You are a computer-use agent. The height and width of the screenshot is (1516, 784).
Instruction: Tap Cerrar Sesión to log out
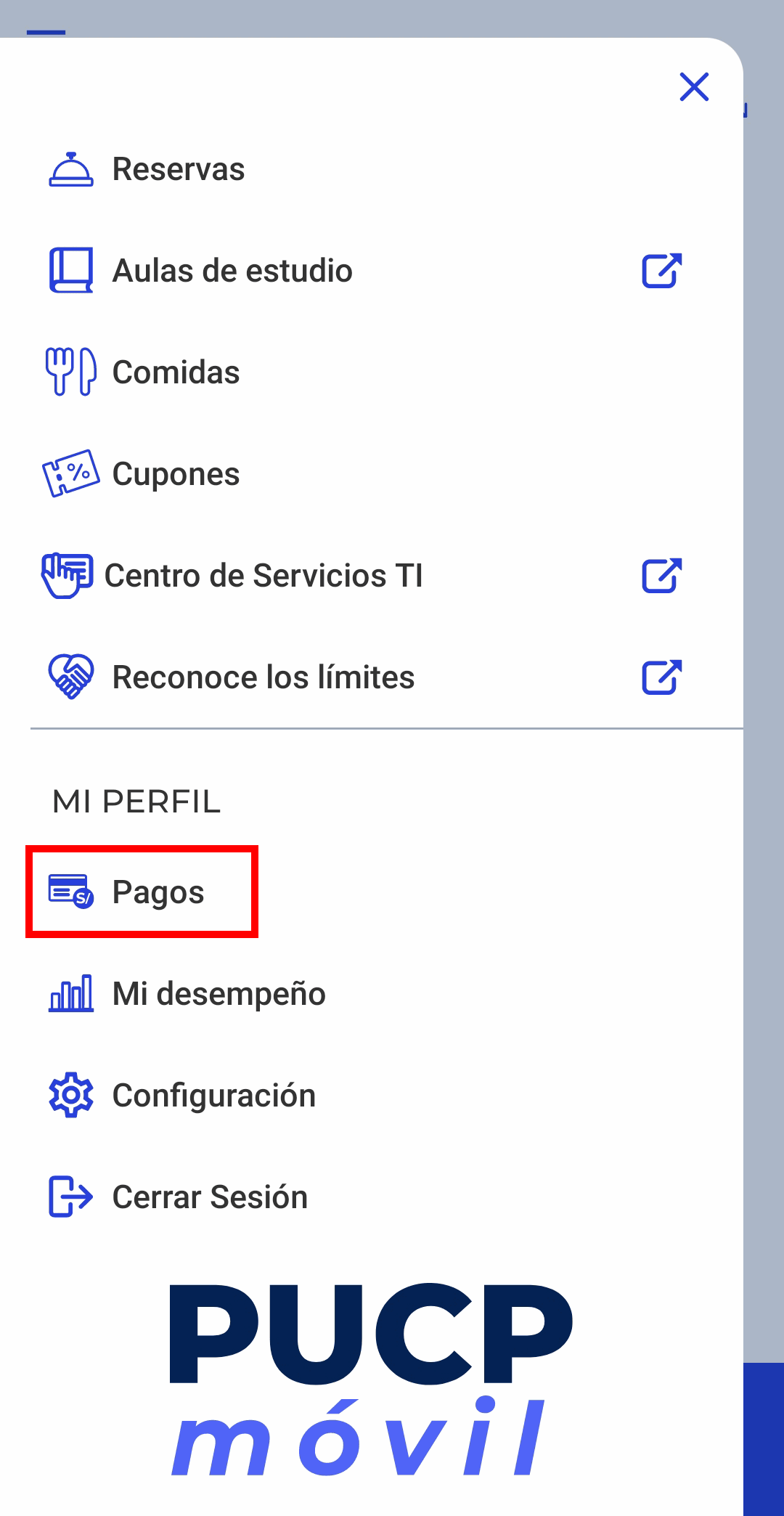click(210, 1197)
